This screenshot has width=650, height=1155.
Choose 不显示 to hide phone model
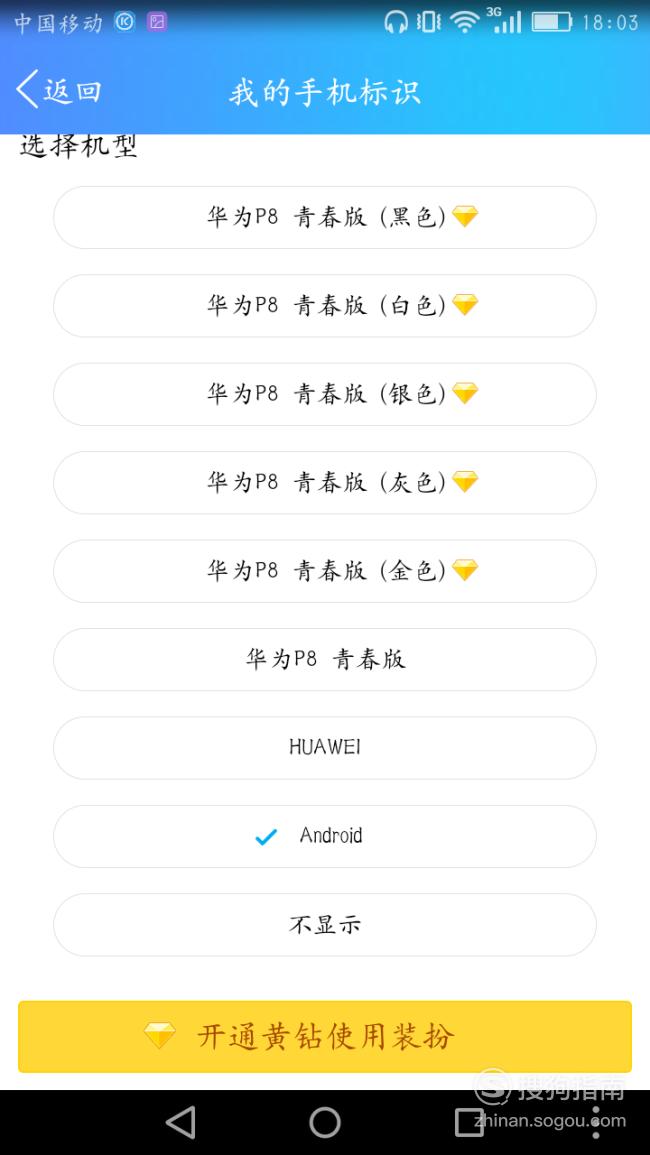[x=324, y=924]
